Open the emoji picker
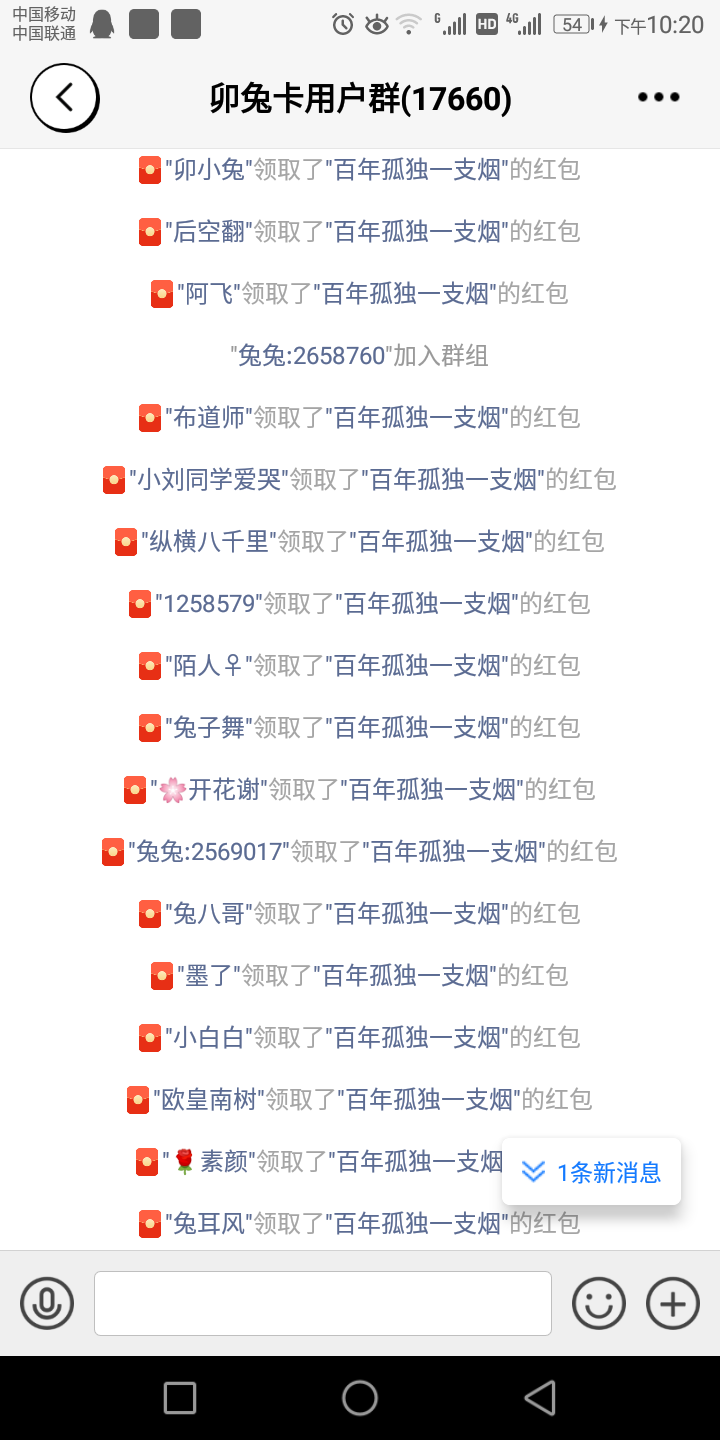Screen dimensions: 720x1440 pos(598,1303)
